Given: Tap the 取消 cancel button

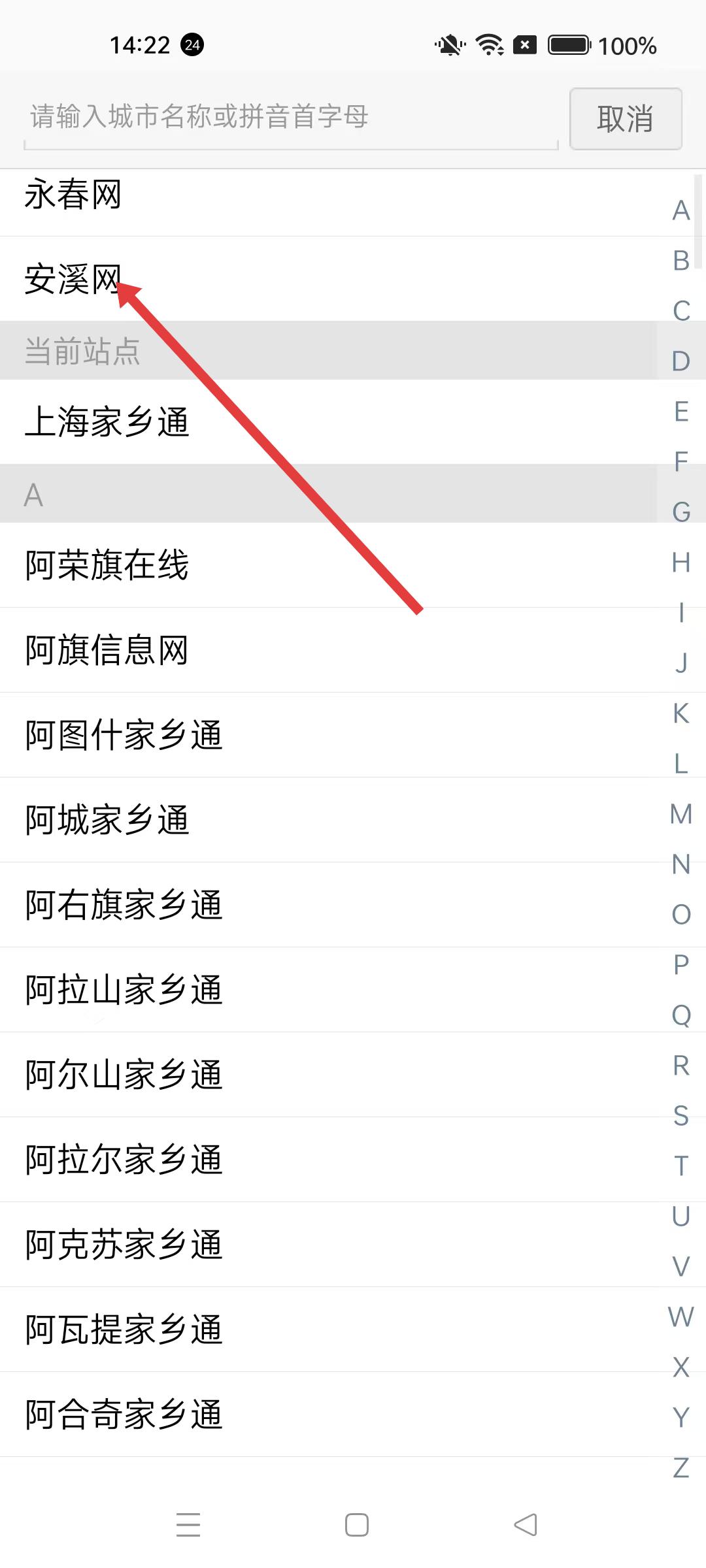Looking at the screenshot, I should (626, 119).
